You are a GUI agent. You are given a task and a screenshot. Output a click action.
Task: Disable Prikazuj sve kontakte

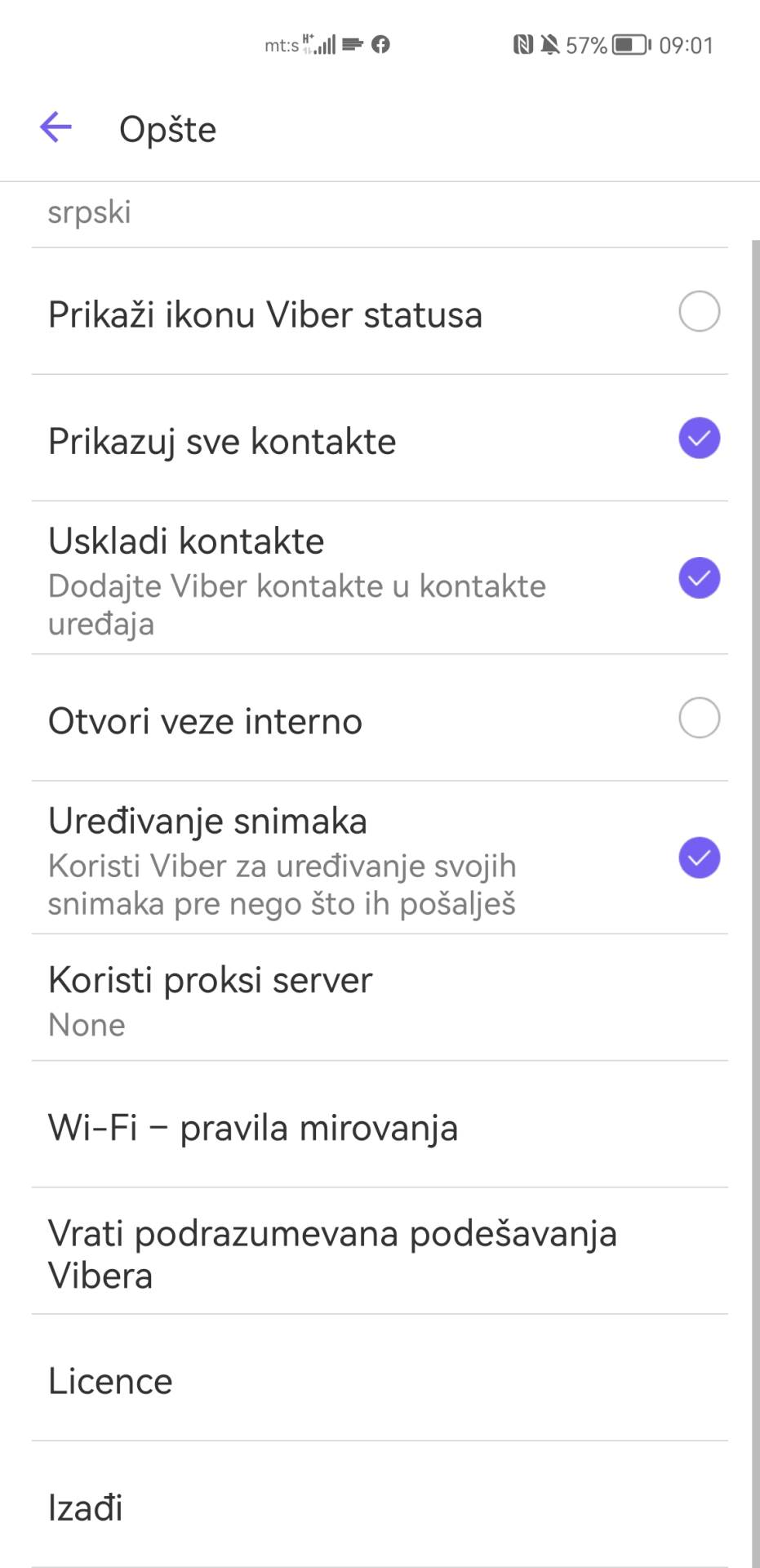(699, 439)
